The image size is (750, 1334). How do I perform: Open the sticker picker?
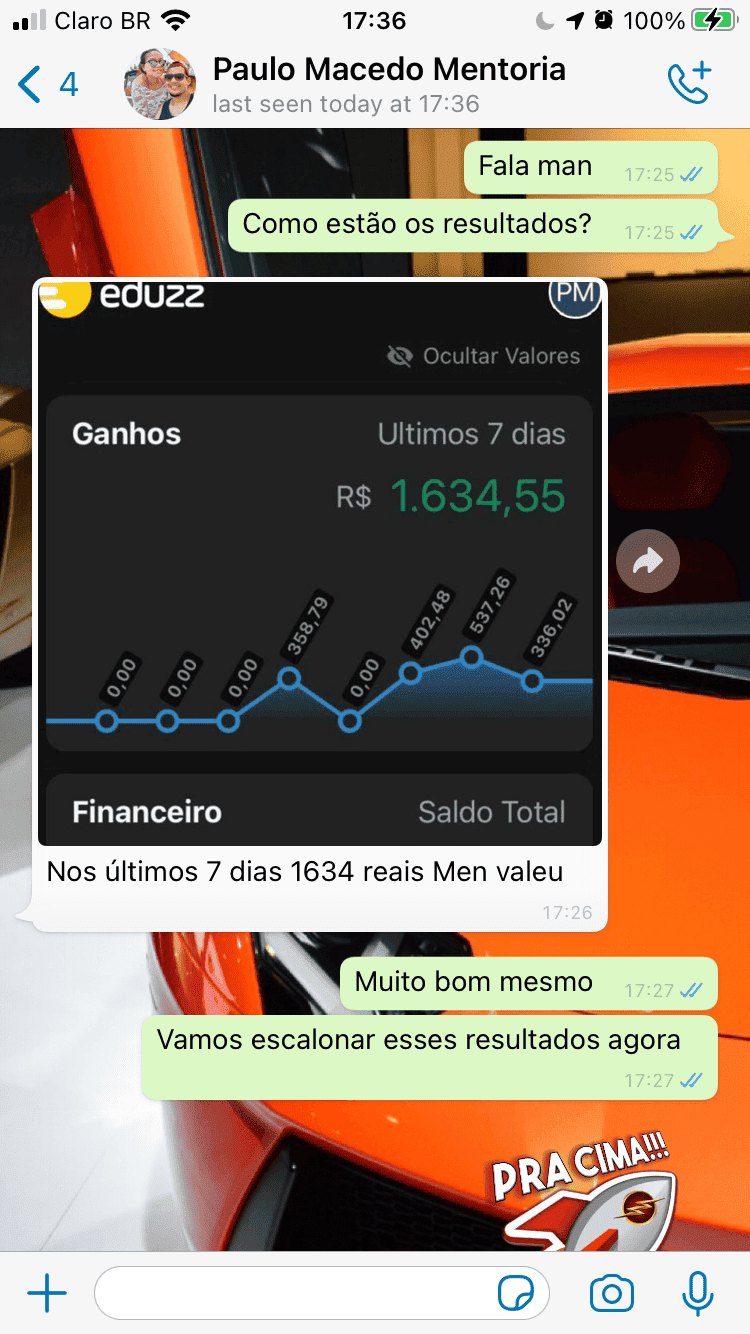pos(516,1294)
